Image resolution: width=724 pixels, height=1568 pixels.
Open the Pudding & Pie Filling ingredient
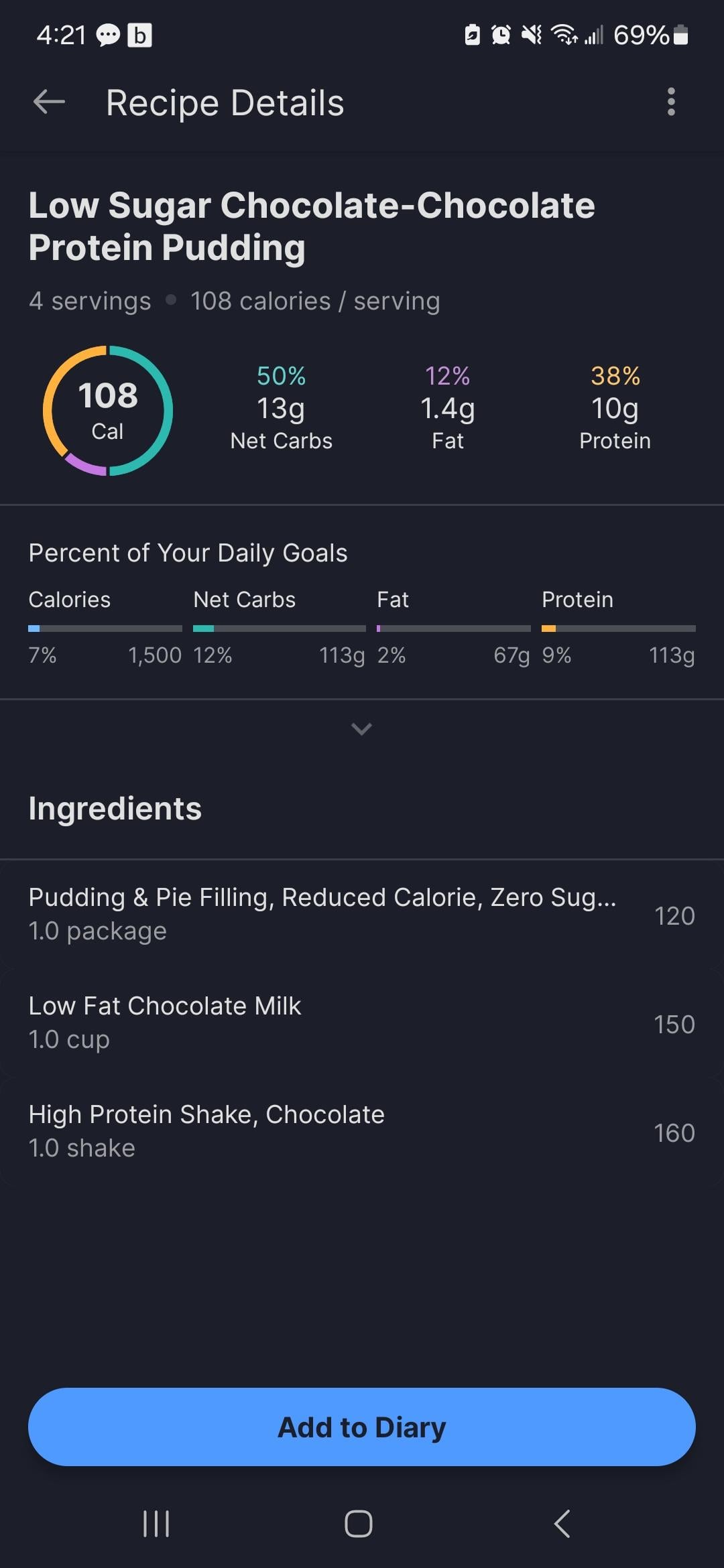tap(362, 914)
